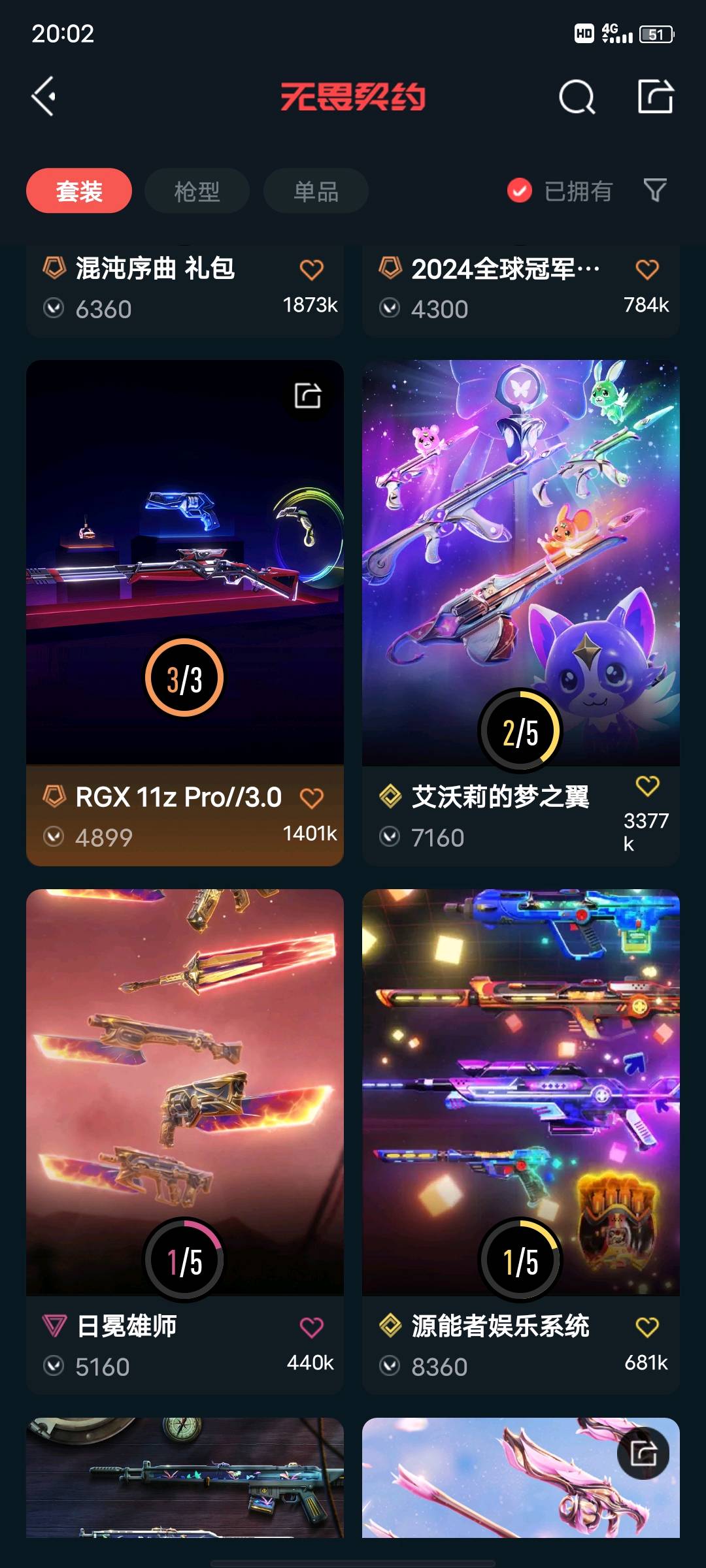This screenshot has width=706, height=1568.
Task: Open search in the top bar
Action: [x=577, y=97]
